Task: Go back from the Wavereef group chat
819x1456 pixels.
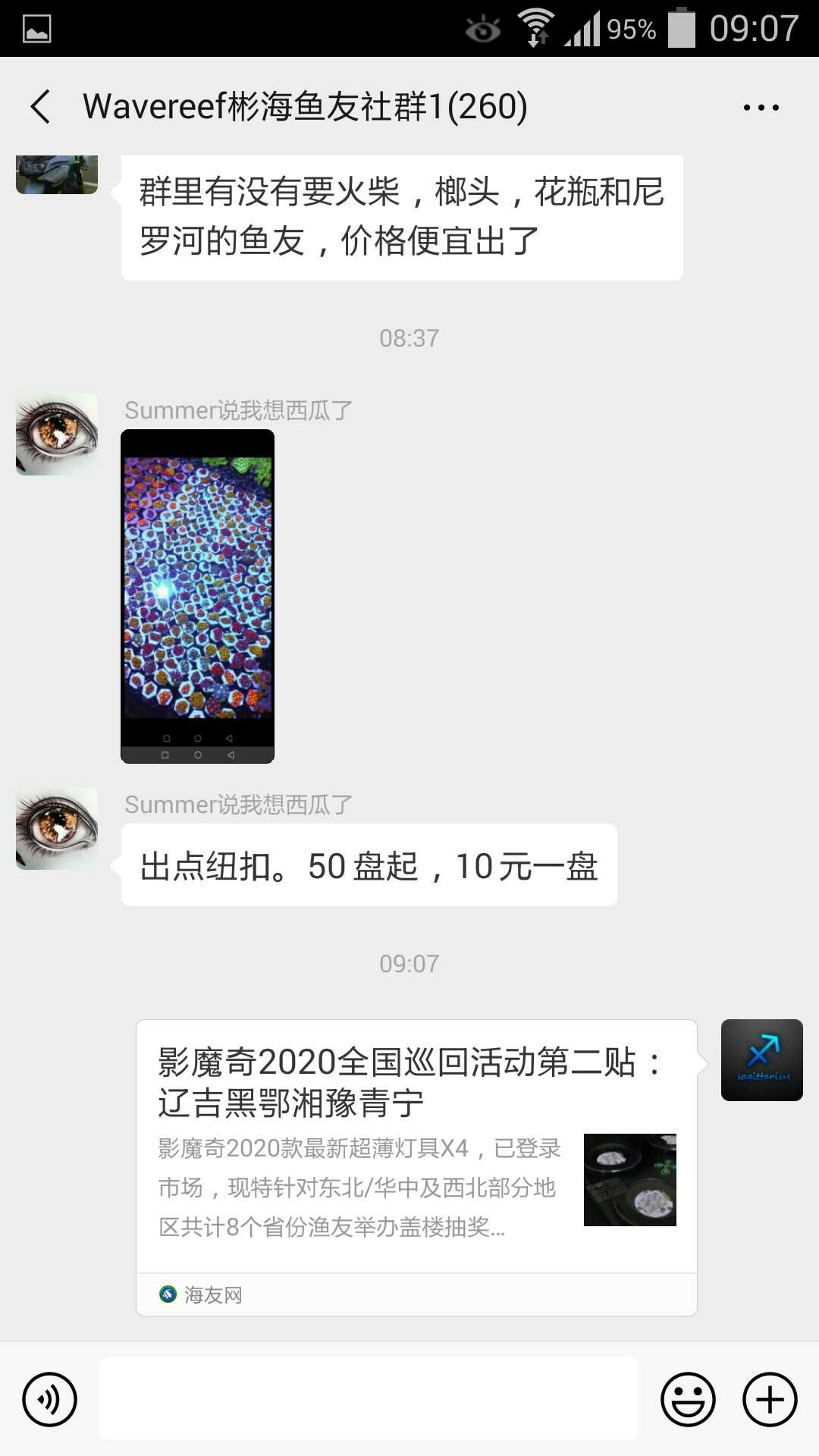Action: 41,106
